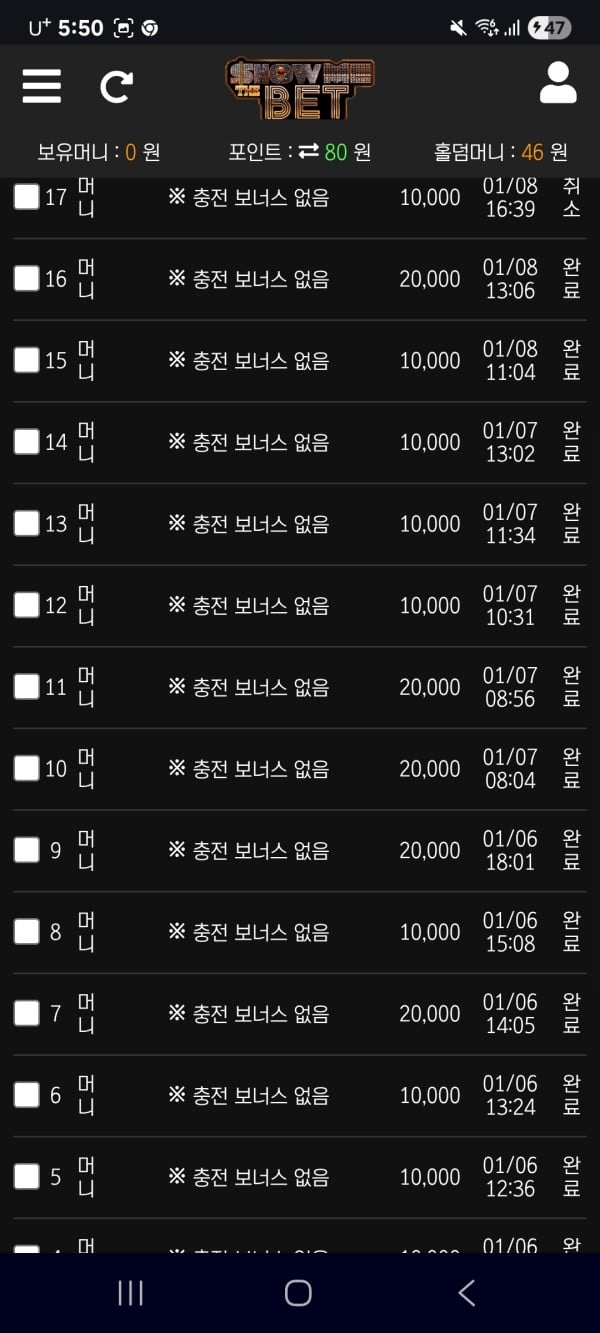Tick the checkbox on row 10

(26, 768)
